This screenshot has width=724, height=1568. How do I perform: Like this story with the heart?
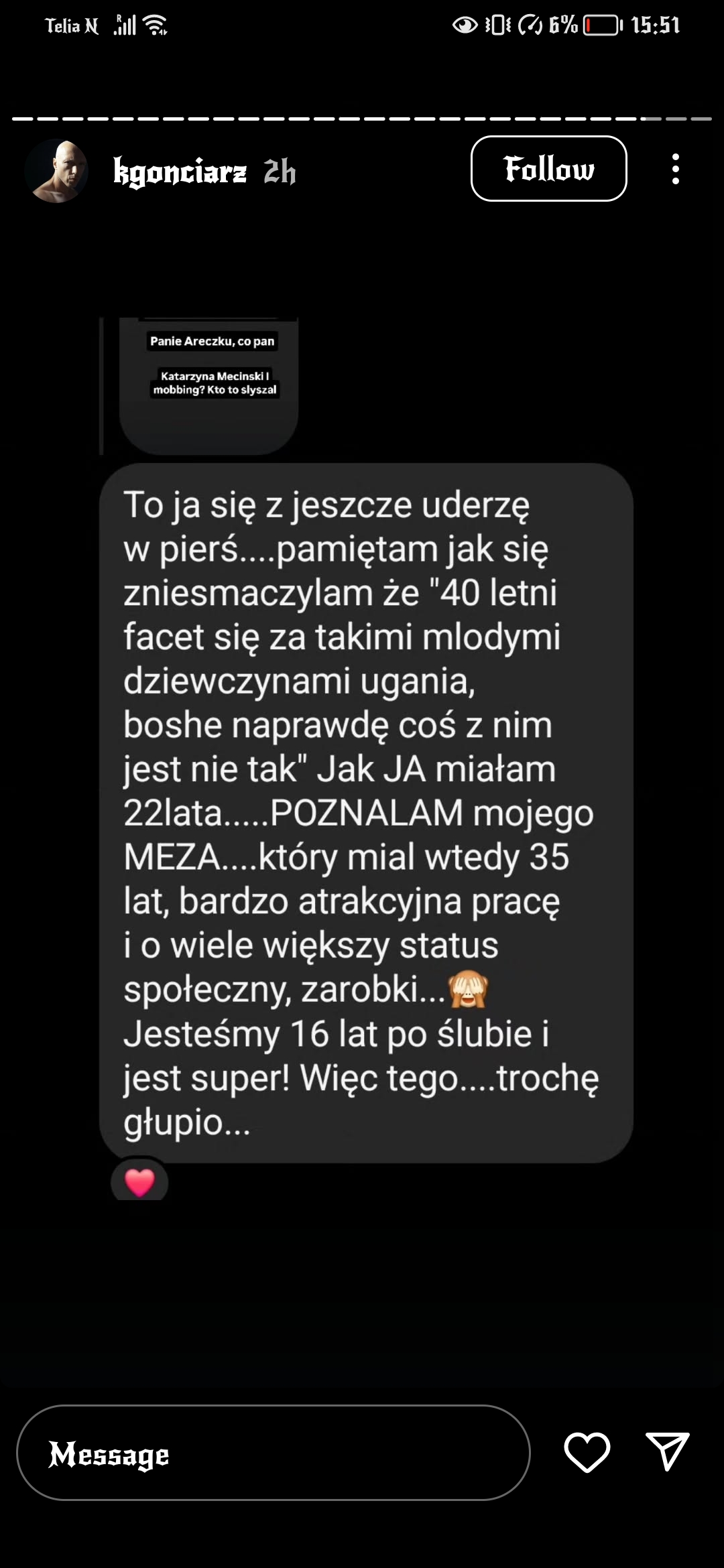coord(587,1452)
